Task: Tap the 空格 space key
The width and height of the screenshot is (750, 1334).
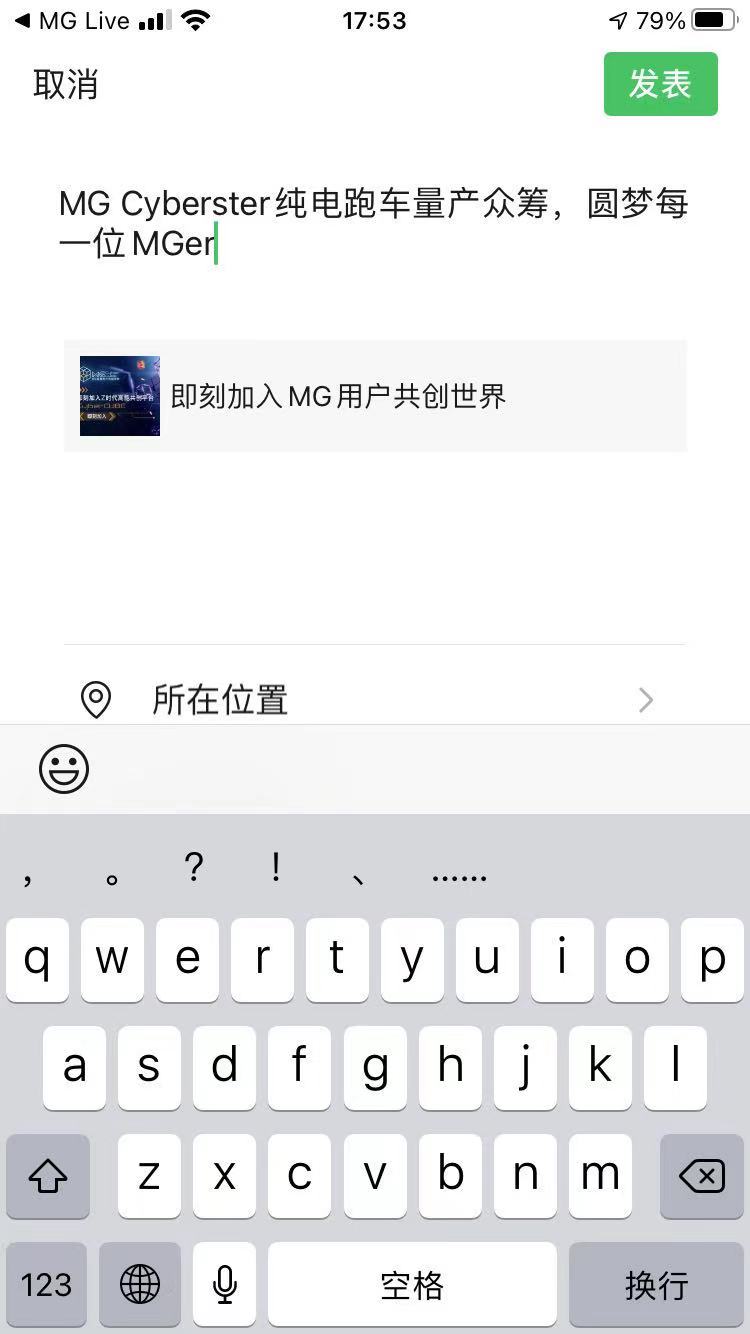Action: point(412,1285)
